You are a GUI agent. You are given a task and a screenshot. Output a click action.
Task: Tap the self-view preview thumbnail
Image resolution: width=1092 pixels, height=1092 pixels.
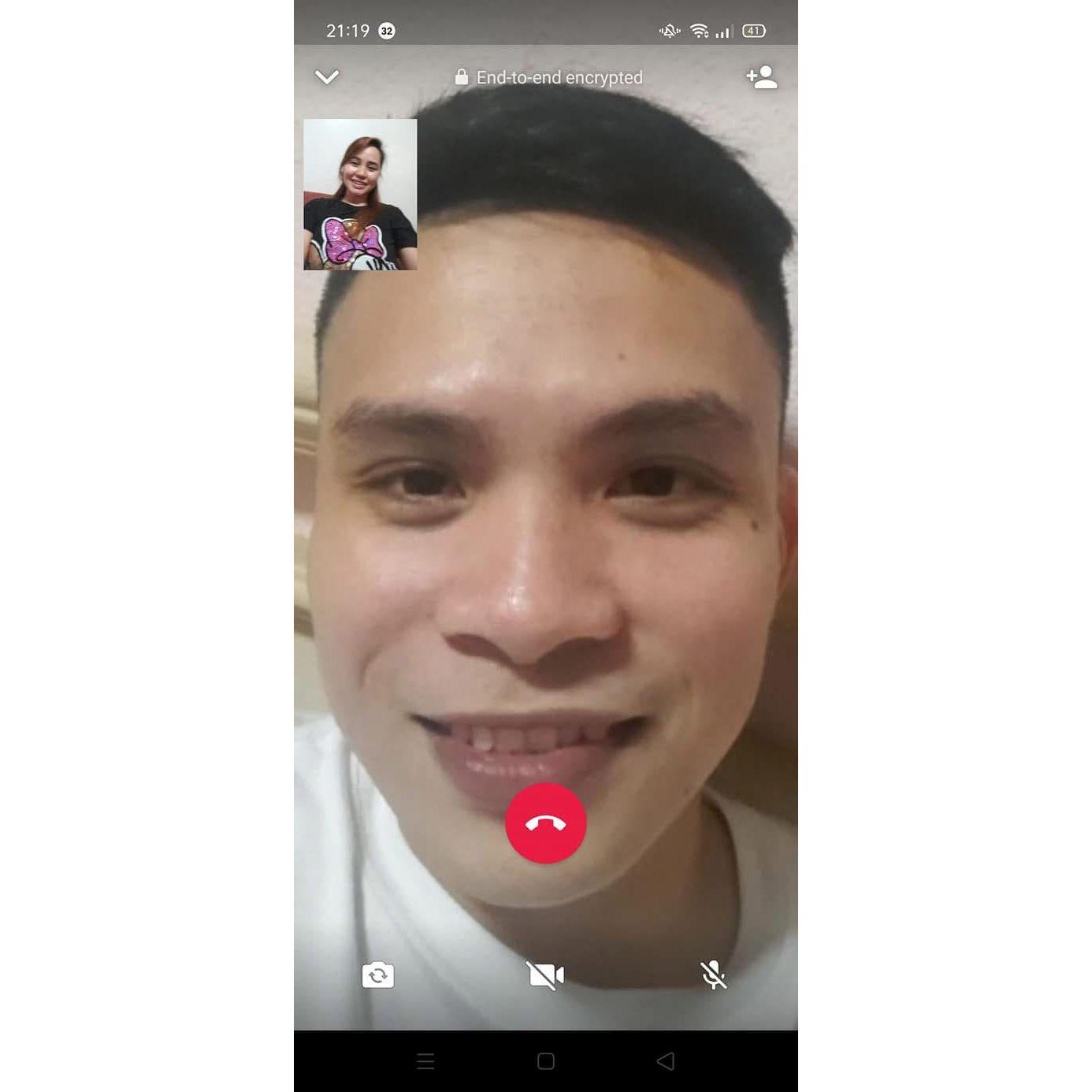point(360,195)
